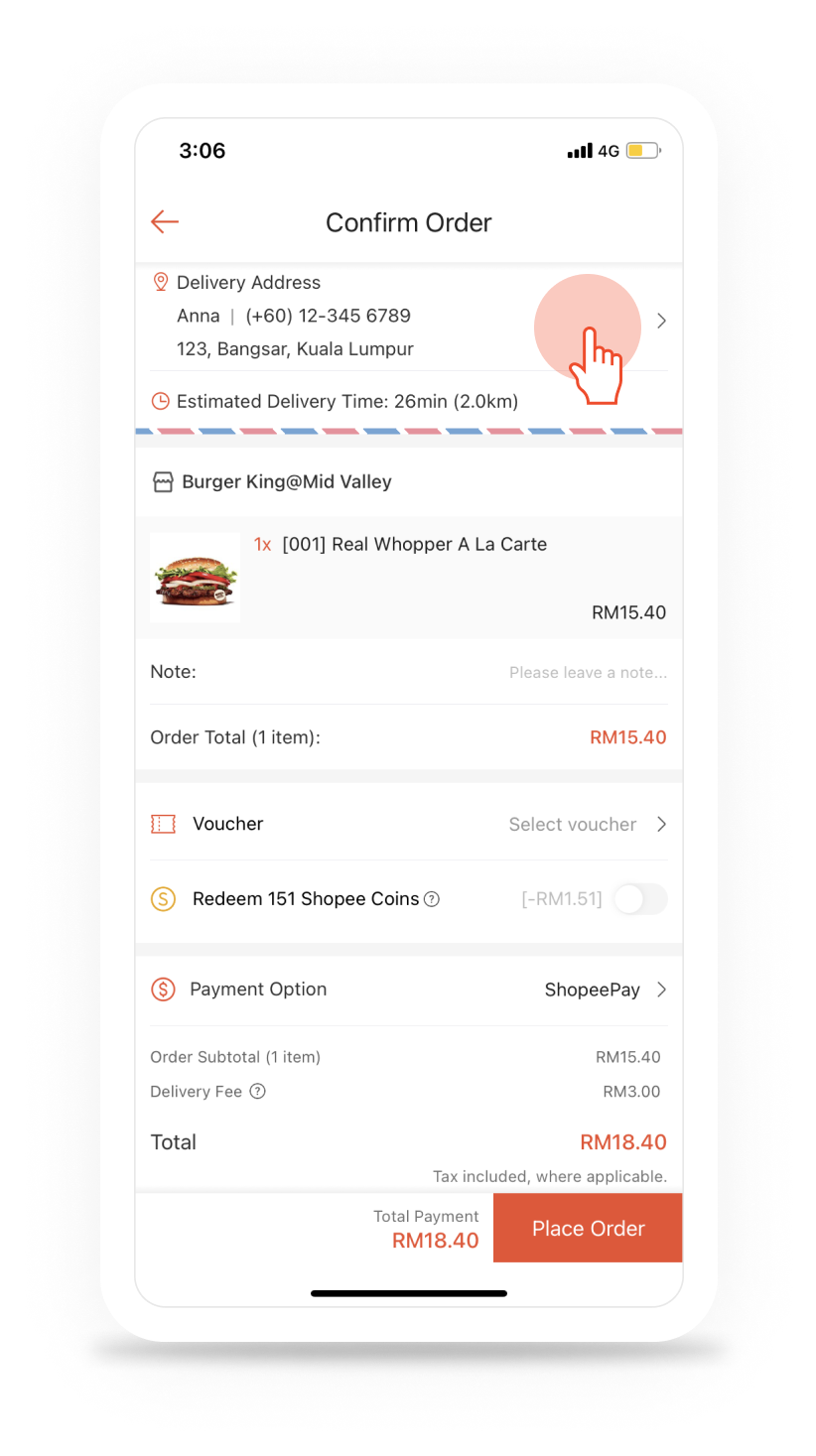Click the back arrow to leave Confirm Order

click(x=164, y=221)
